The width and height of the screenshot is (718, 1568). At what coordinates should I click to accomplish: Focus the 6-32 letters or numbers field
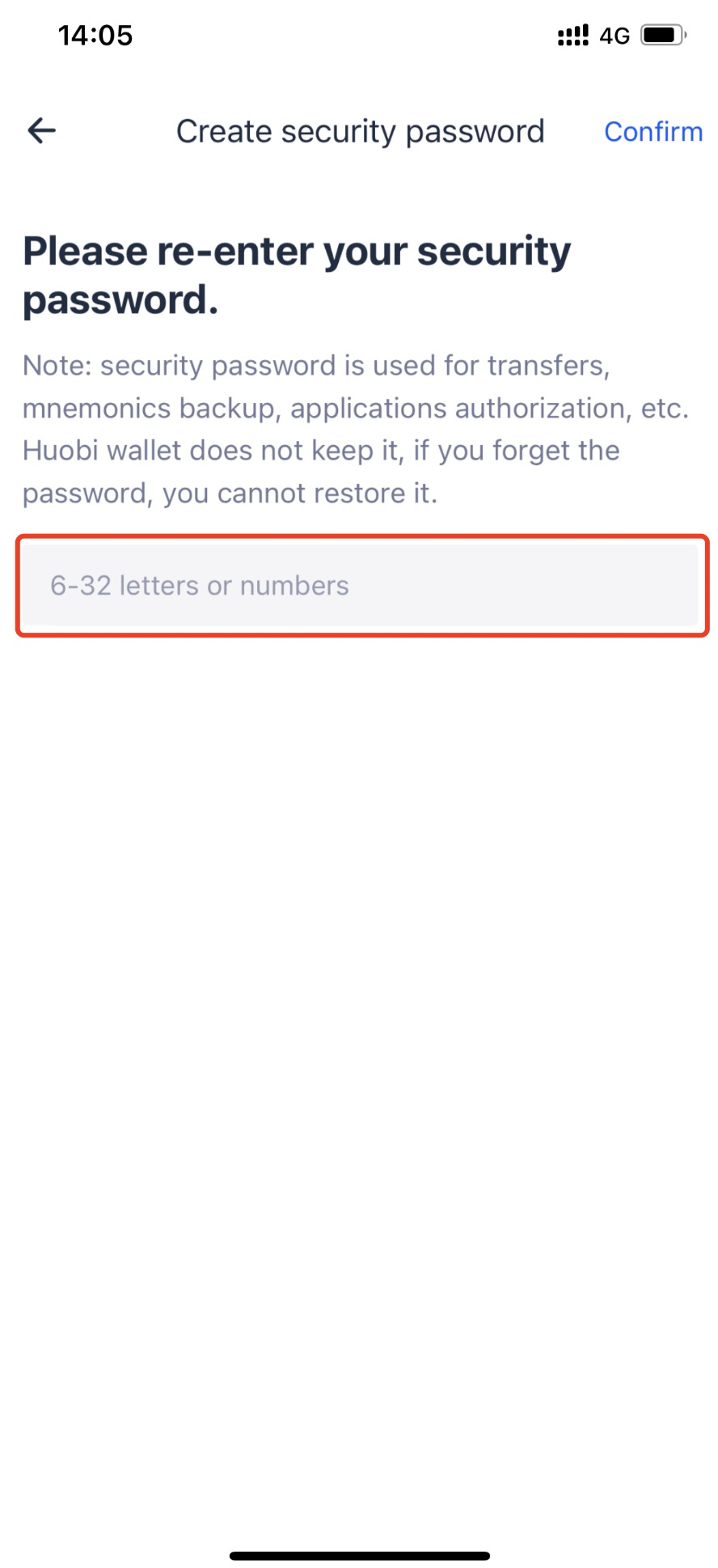[360, 585]
